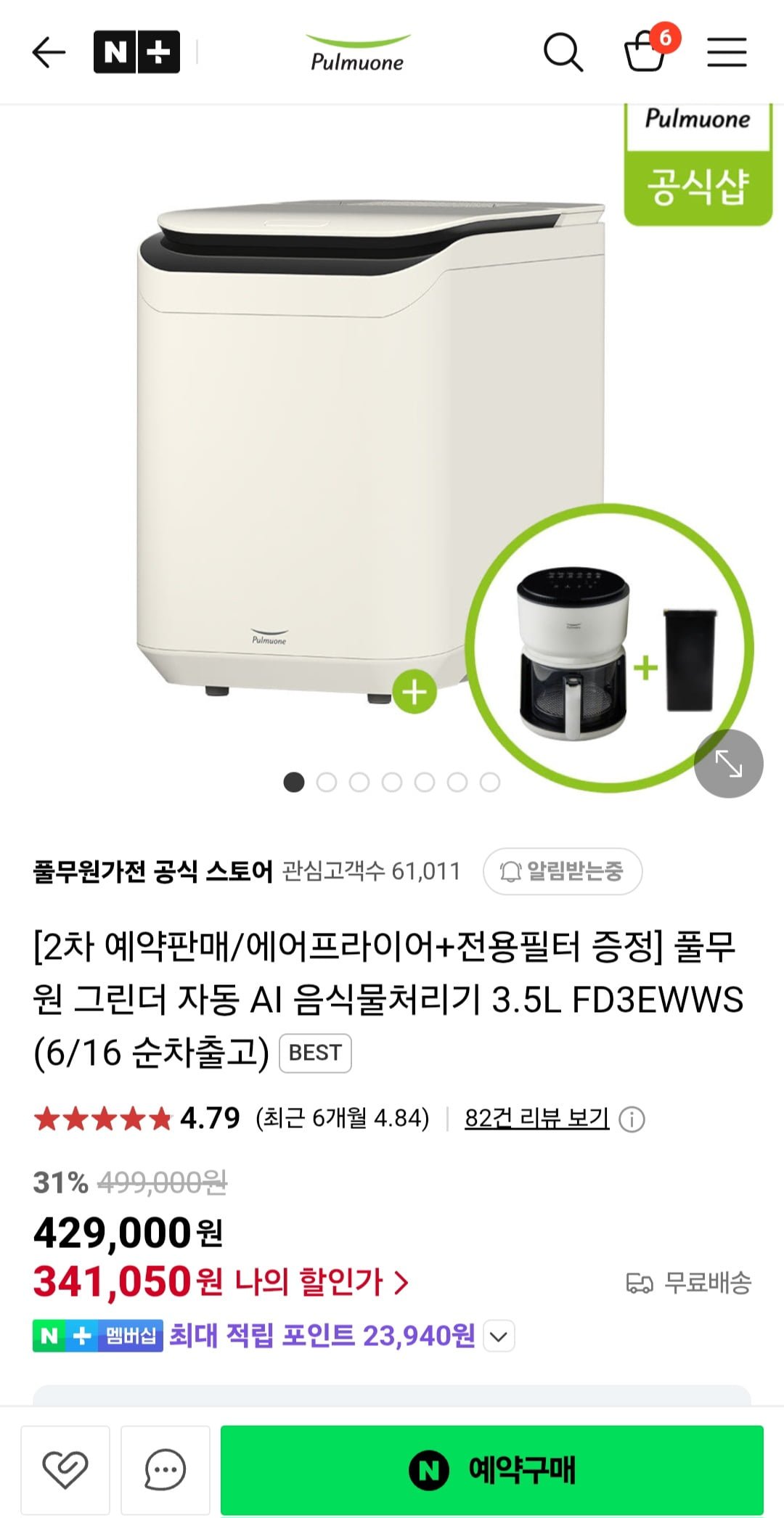Viewport: 784px width, 1518px height.
Task: Add product to wishlist heart
Action: pyautogui.click(x=65, y=1469)
